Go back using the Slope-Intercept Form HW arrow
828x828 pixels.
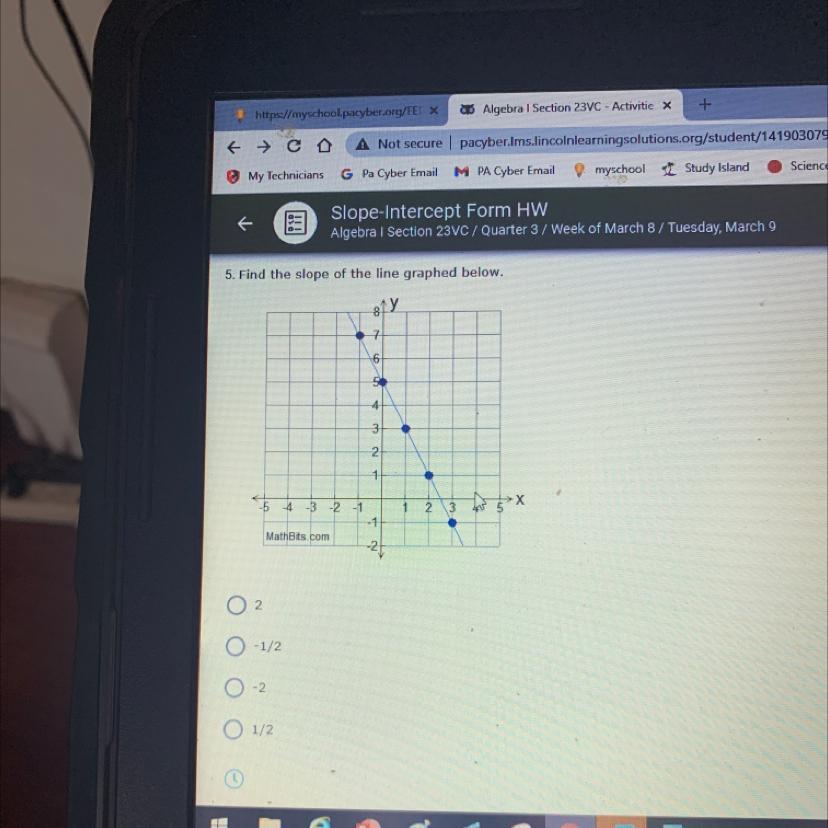tap(245, 224)
